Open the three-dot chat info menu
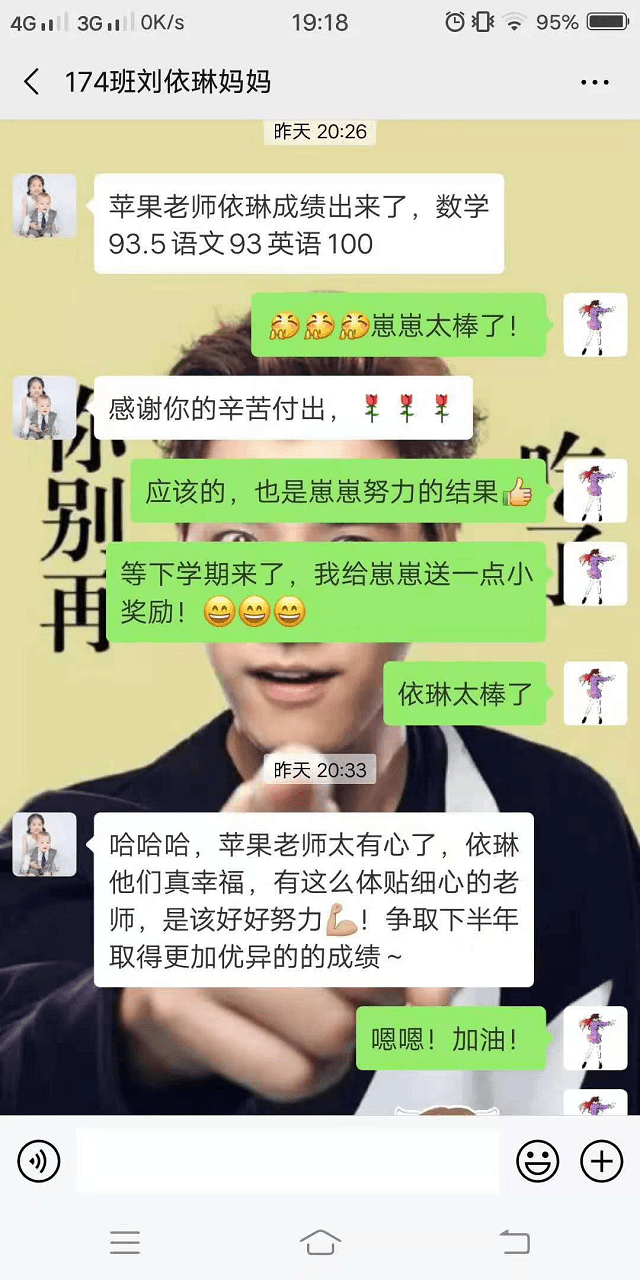 pos(594,82)
